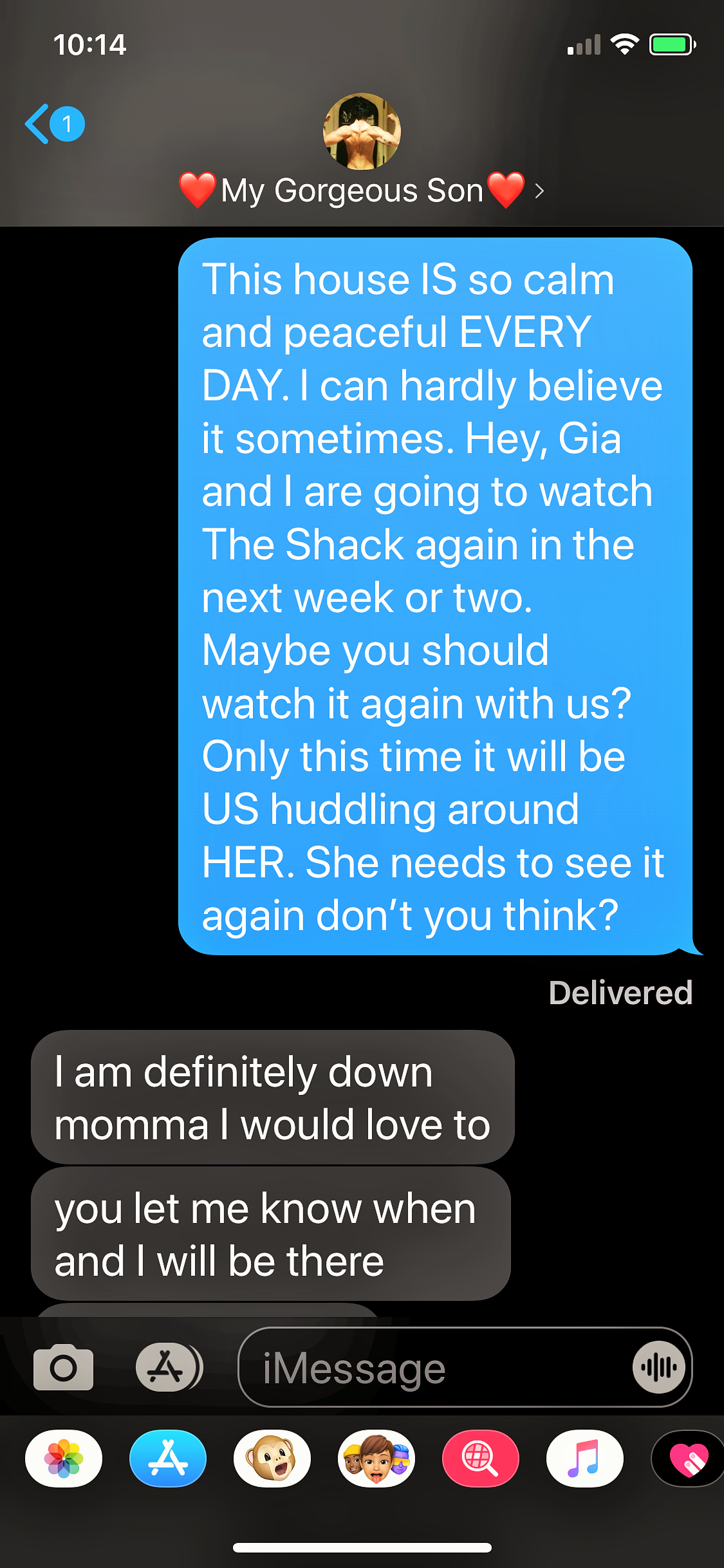Open the Photos iMessage app

[x=64, y=1459]
